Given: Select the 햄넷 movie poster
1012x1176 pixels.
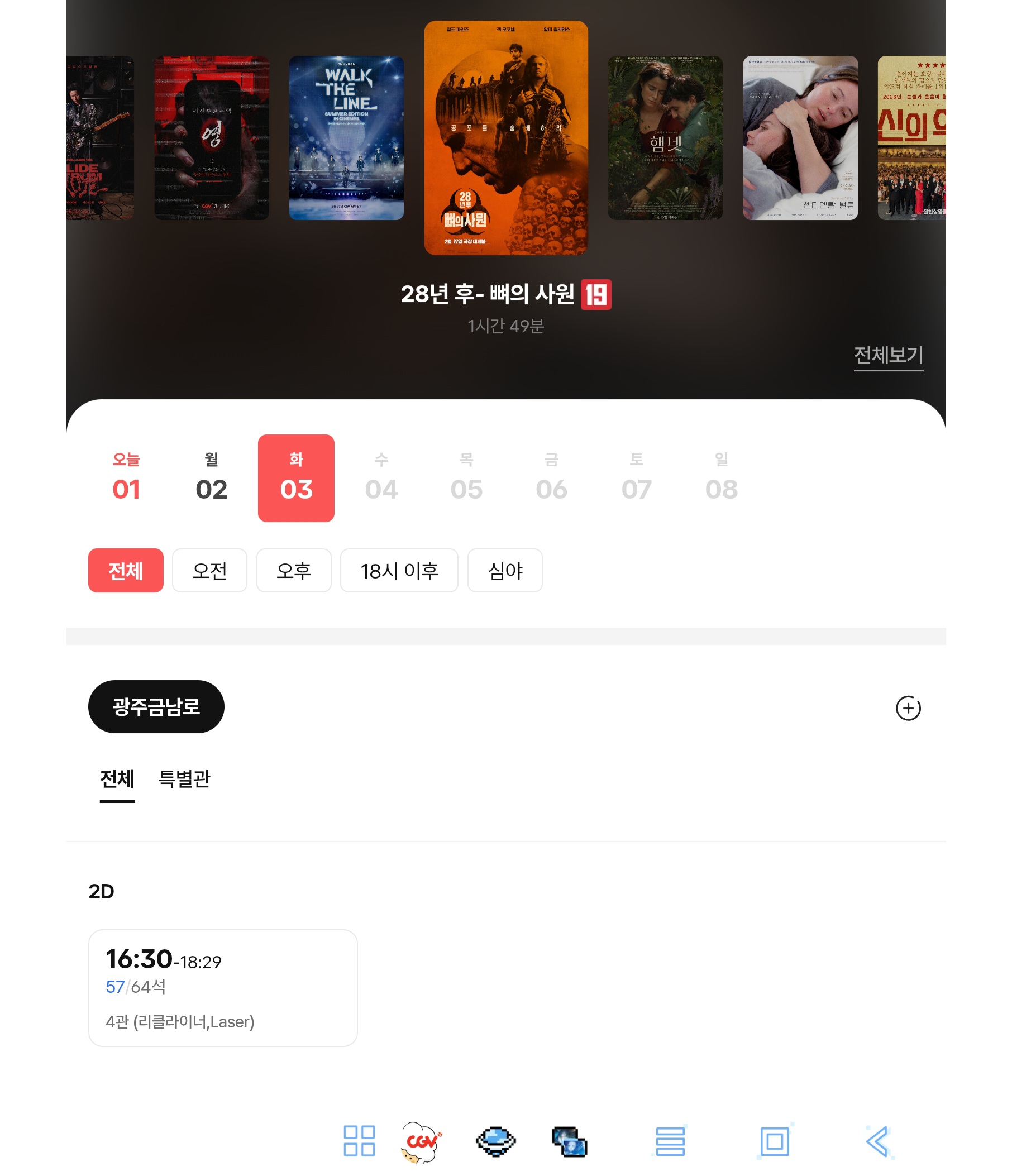Looking at the screenshot, I should [665, 138].
